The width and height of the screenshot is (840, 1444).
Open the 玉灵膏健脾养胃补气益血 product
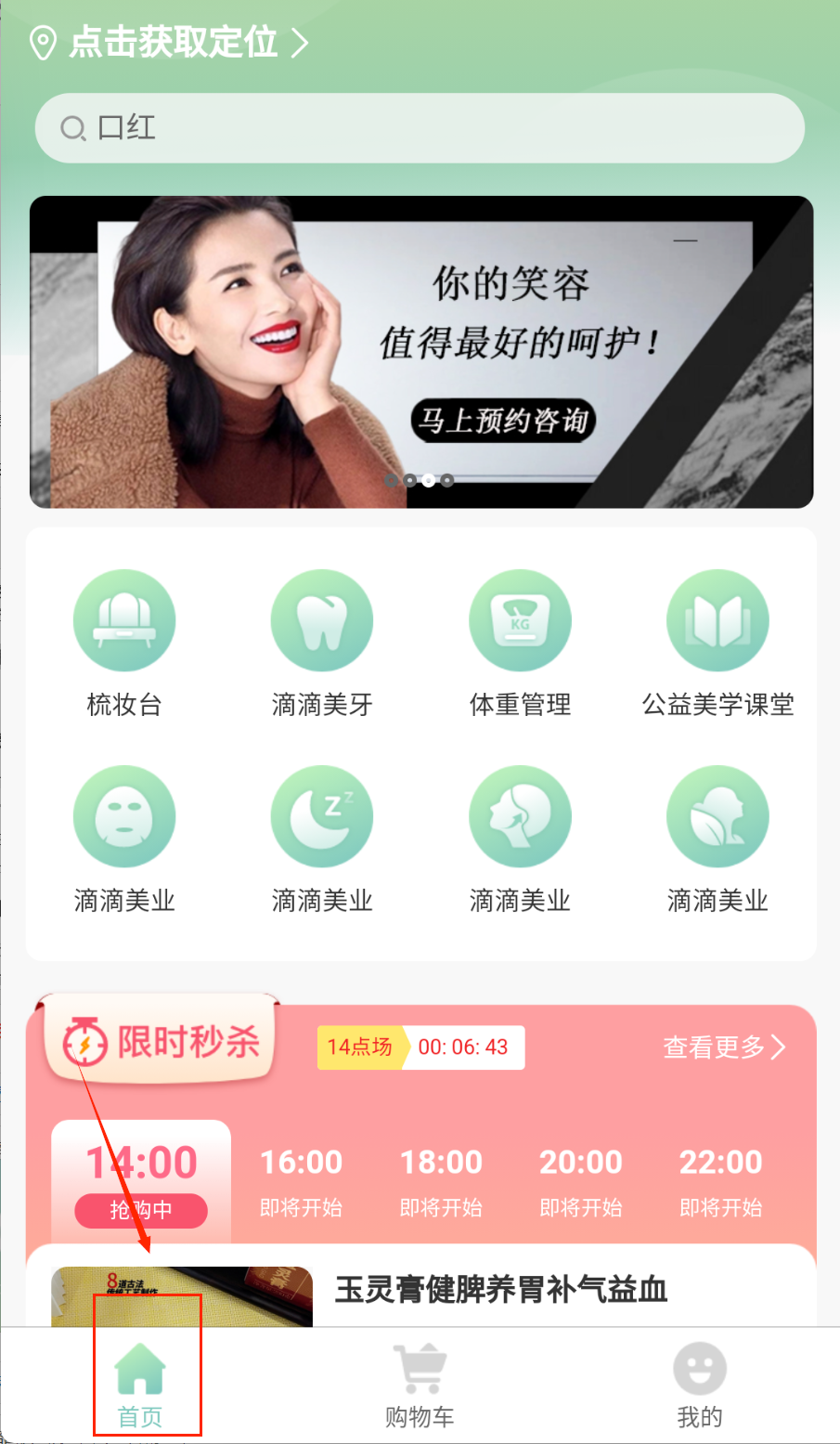(x=501, y=1290)
